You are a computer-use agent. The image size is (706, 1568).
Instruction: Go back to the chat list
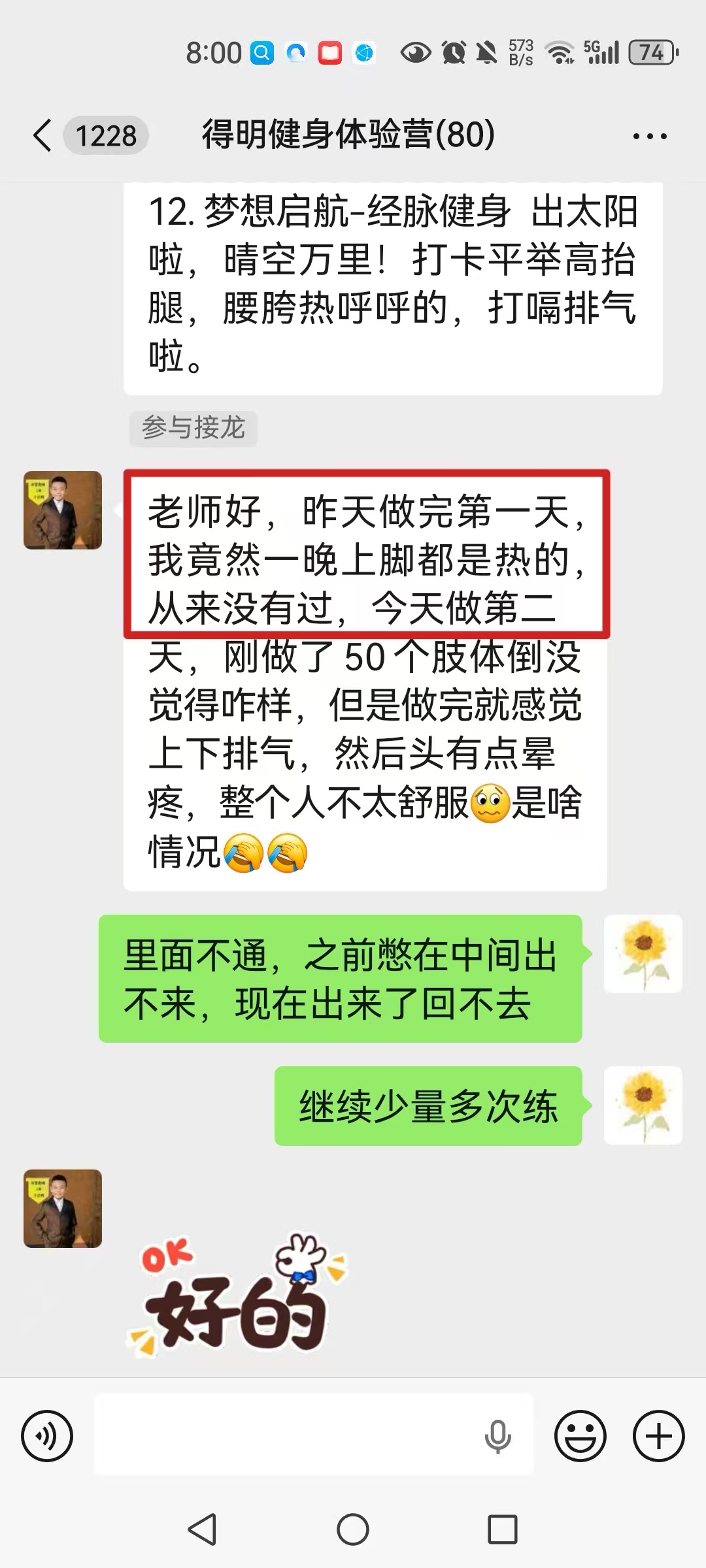[43, 136]
